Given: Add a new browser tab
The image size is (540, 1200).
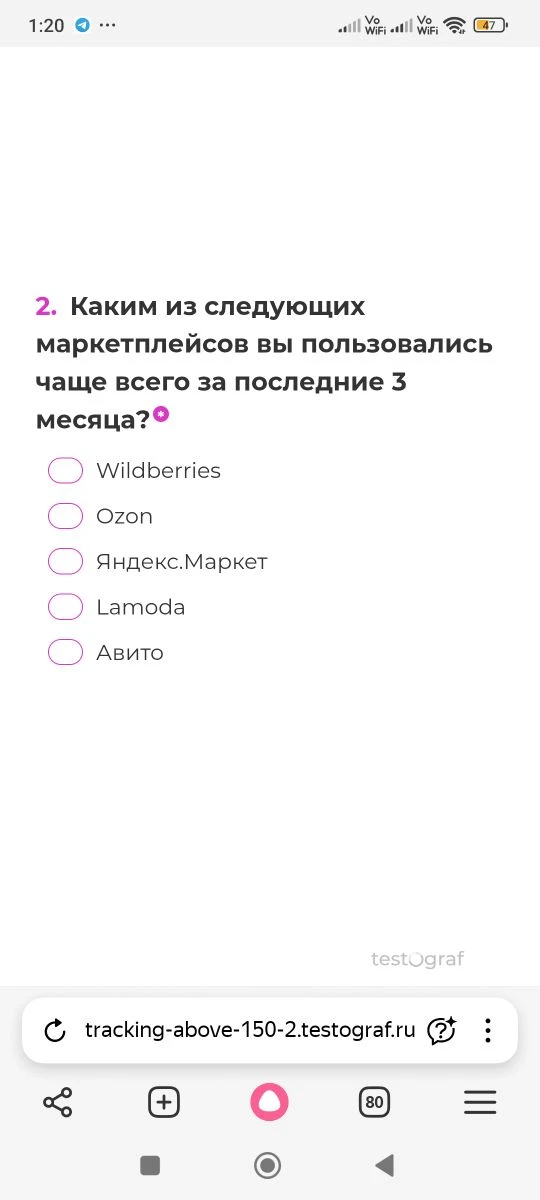Looking at the screenshot, I should point(164,1103).
